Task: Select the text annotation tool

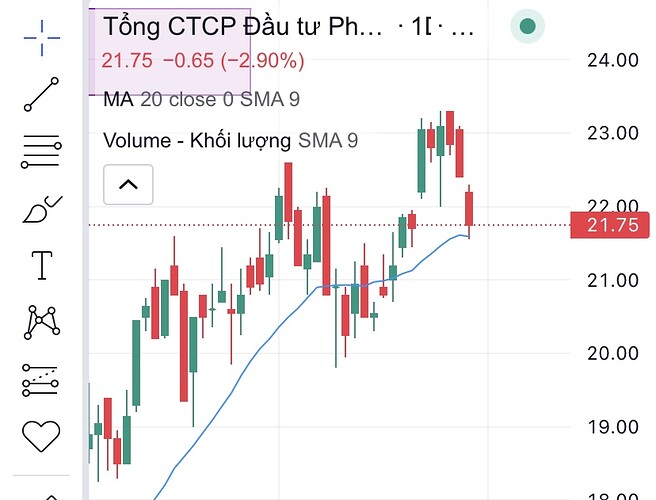Action: 42,266
